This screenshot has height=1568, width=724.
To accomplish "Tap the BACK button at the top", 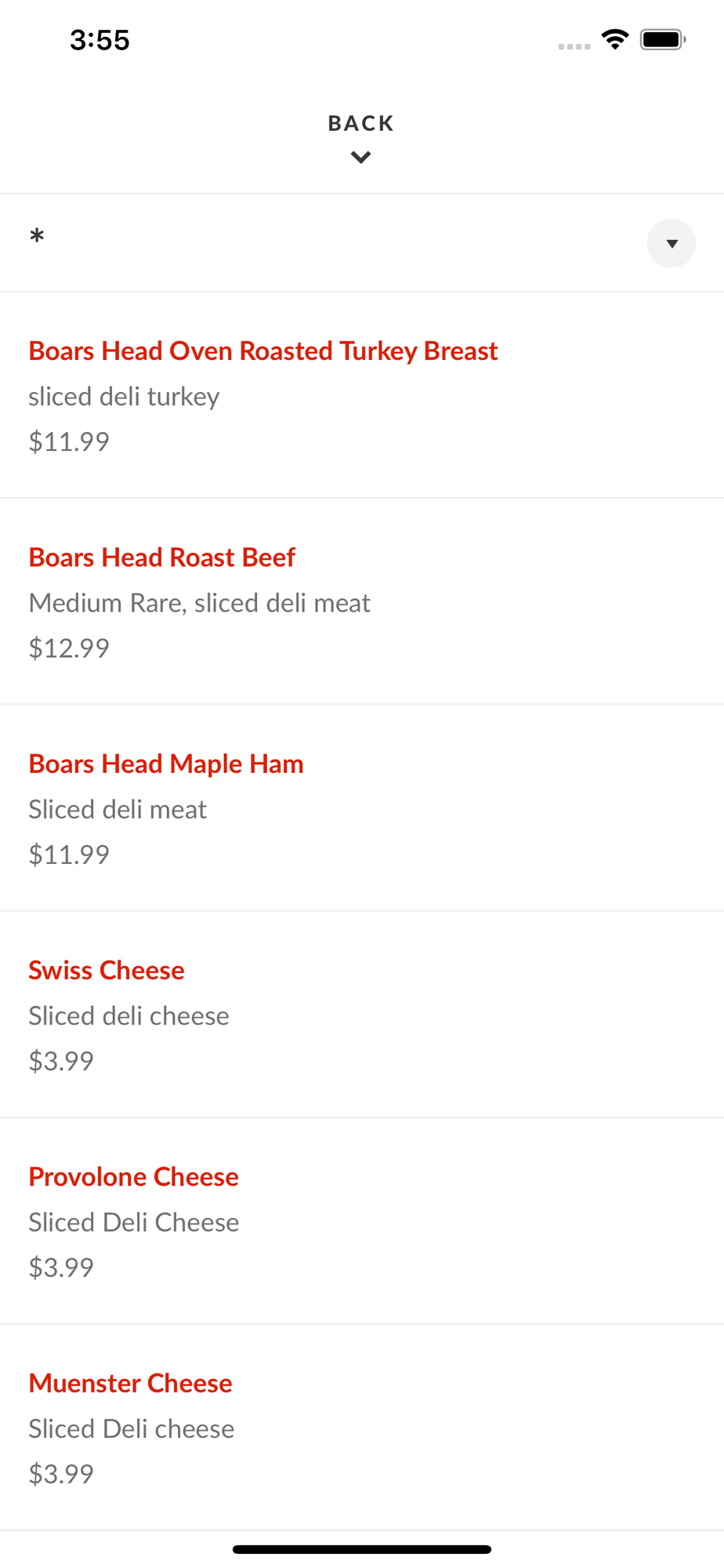I will [x=361, y=138].
